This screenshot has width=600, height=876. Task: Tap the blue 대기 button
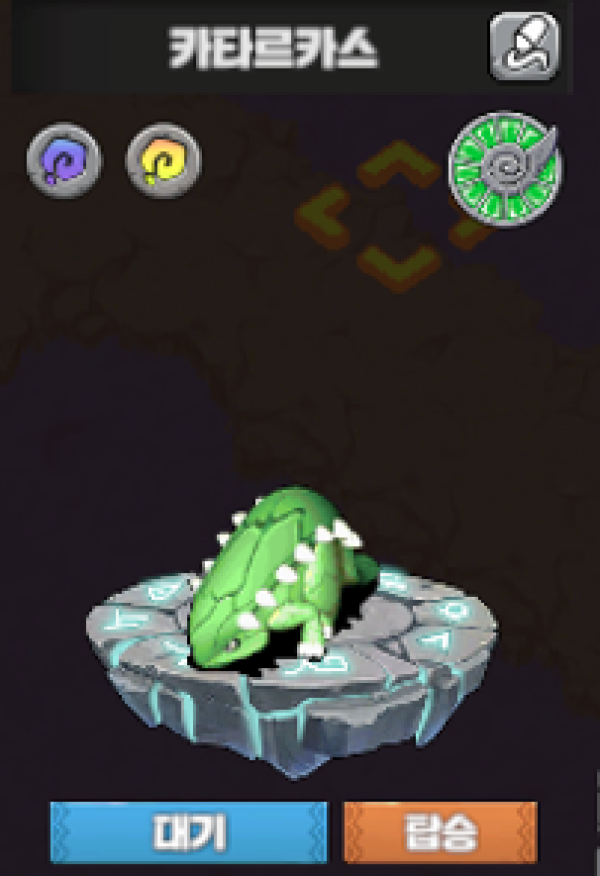point(189,831)
